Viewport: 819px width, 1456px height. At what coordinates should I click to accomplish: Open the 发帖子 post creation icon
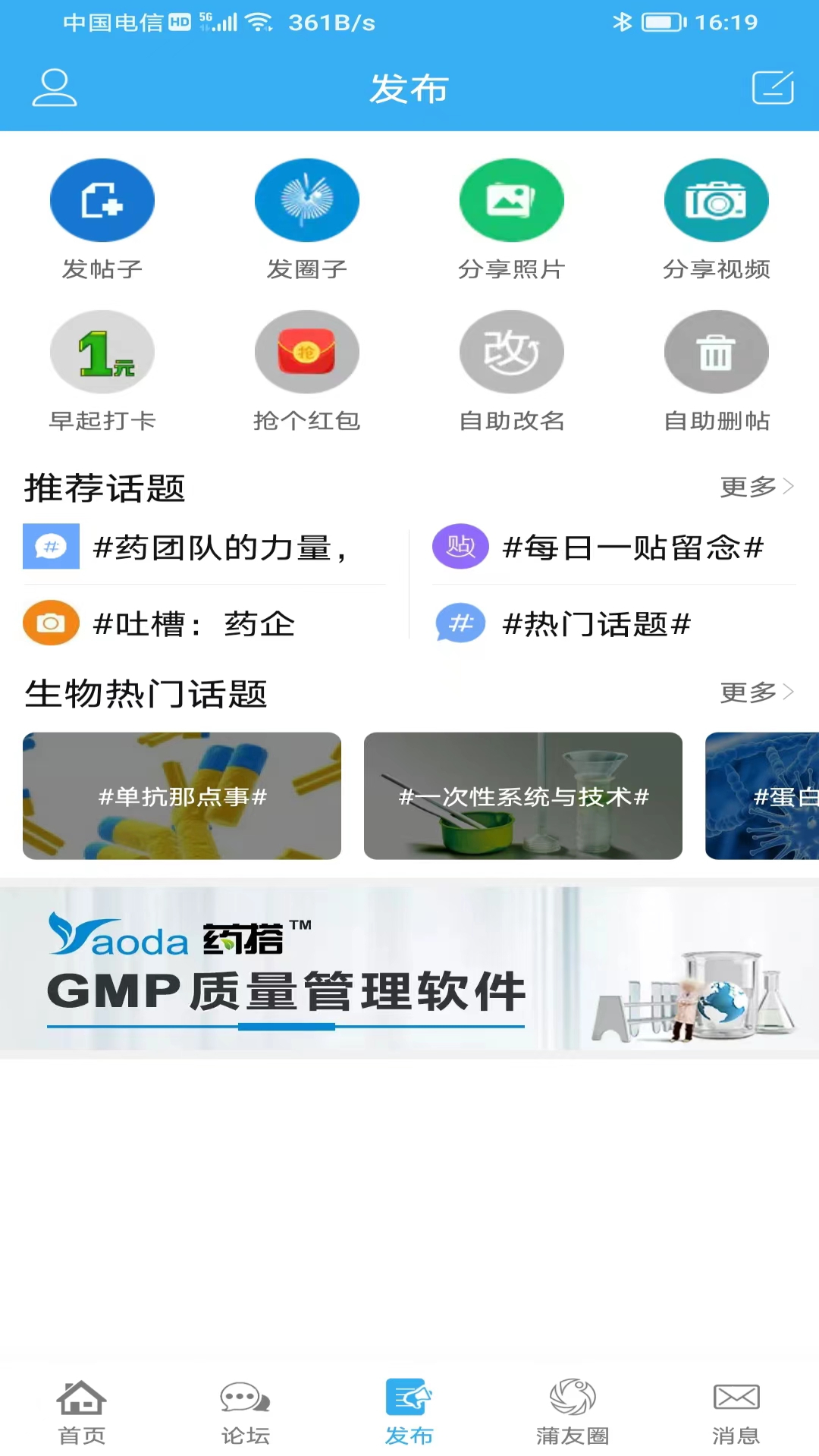point(102,199)
